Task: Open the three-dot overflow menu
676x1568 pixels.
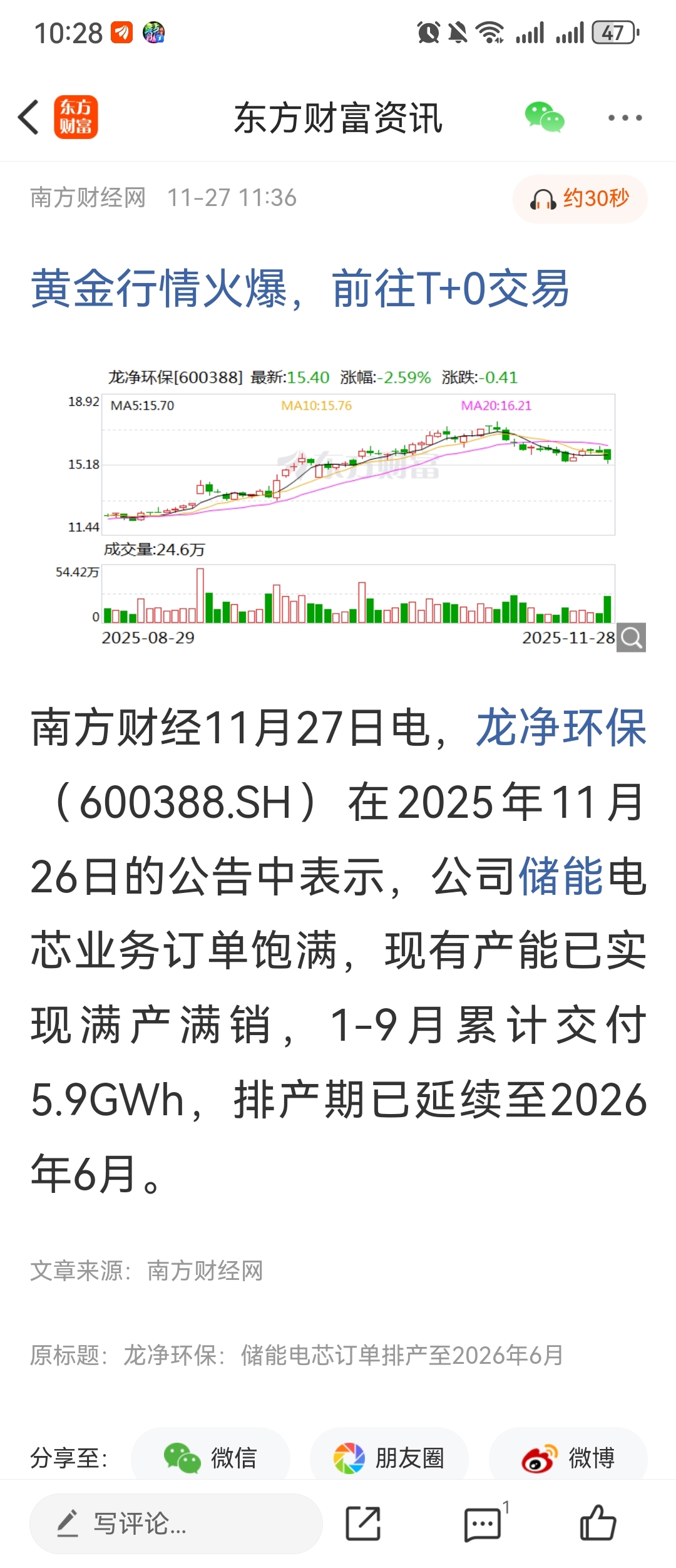Action: 625,118
